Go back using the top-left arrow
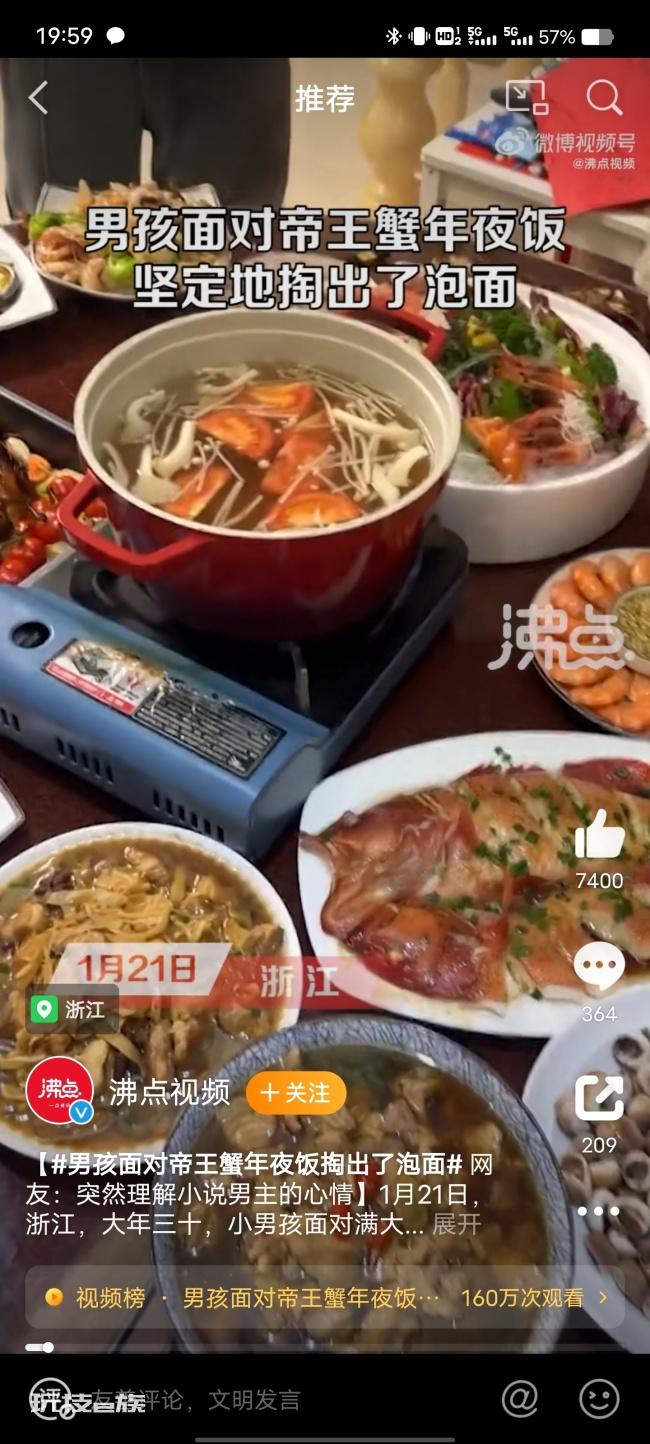 (38, 98)
